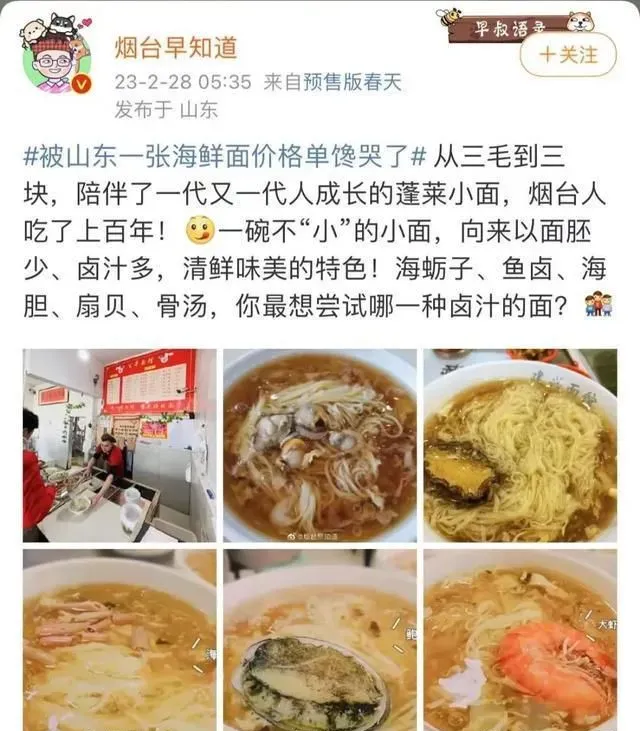Open the hashtag #被山东一张海鲜面价格单馋哭了#

226,156
